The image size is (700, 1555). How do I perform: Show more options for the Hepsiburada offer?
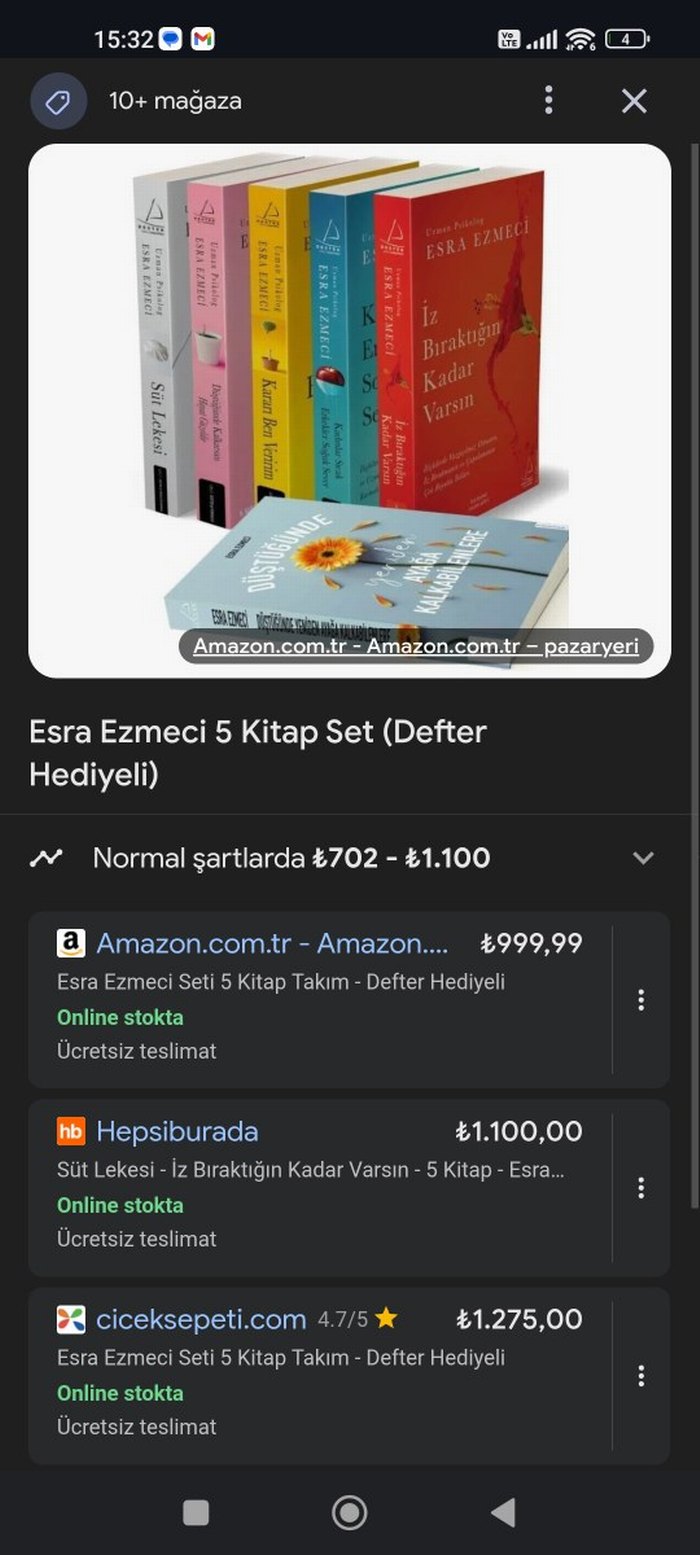(x=641, y=1188)
